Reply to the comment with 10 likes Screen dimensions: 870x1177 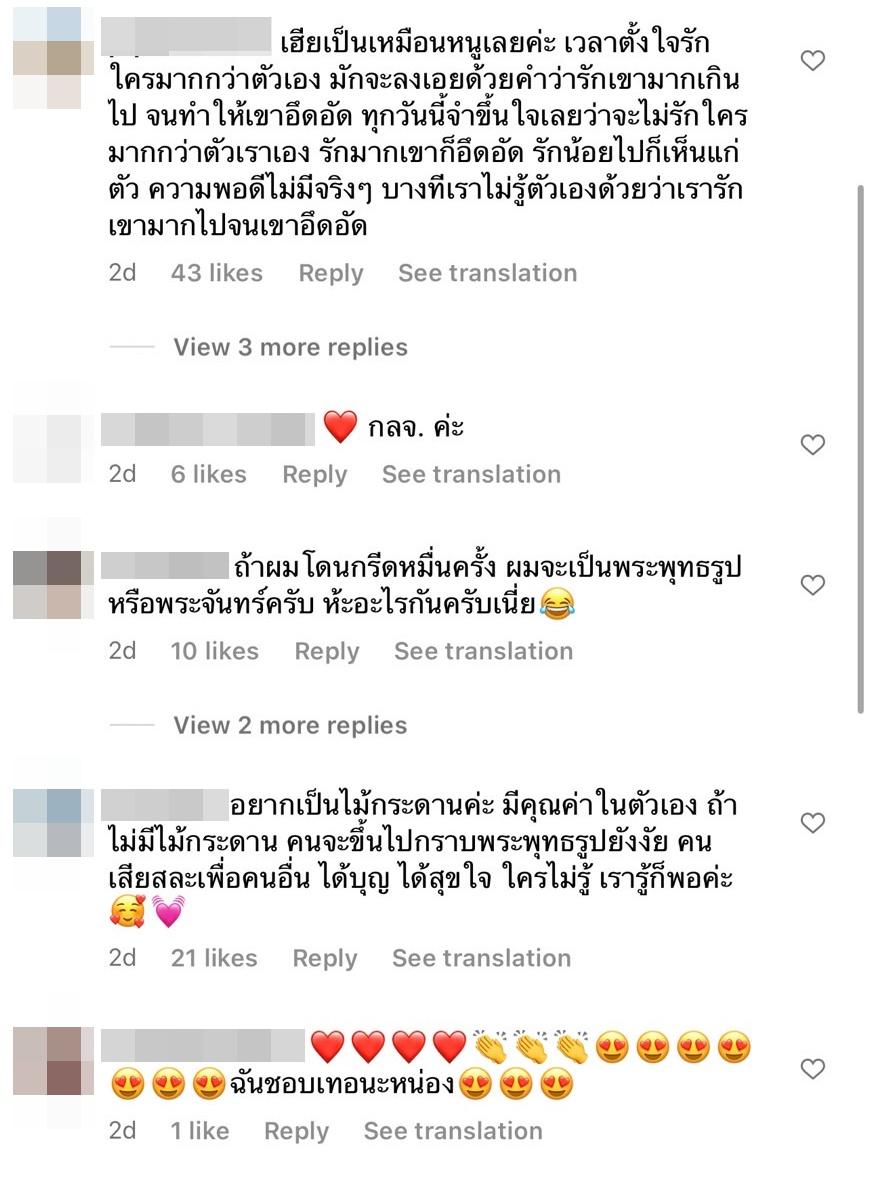[326, 651]
